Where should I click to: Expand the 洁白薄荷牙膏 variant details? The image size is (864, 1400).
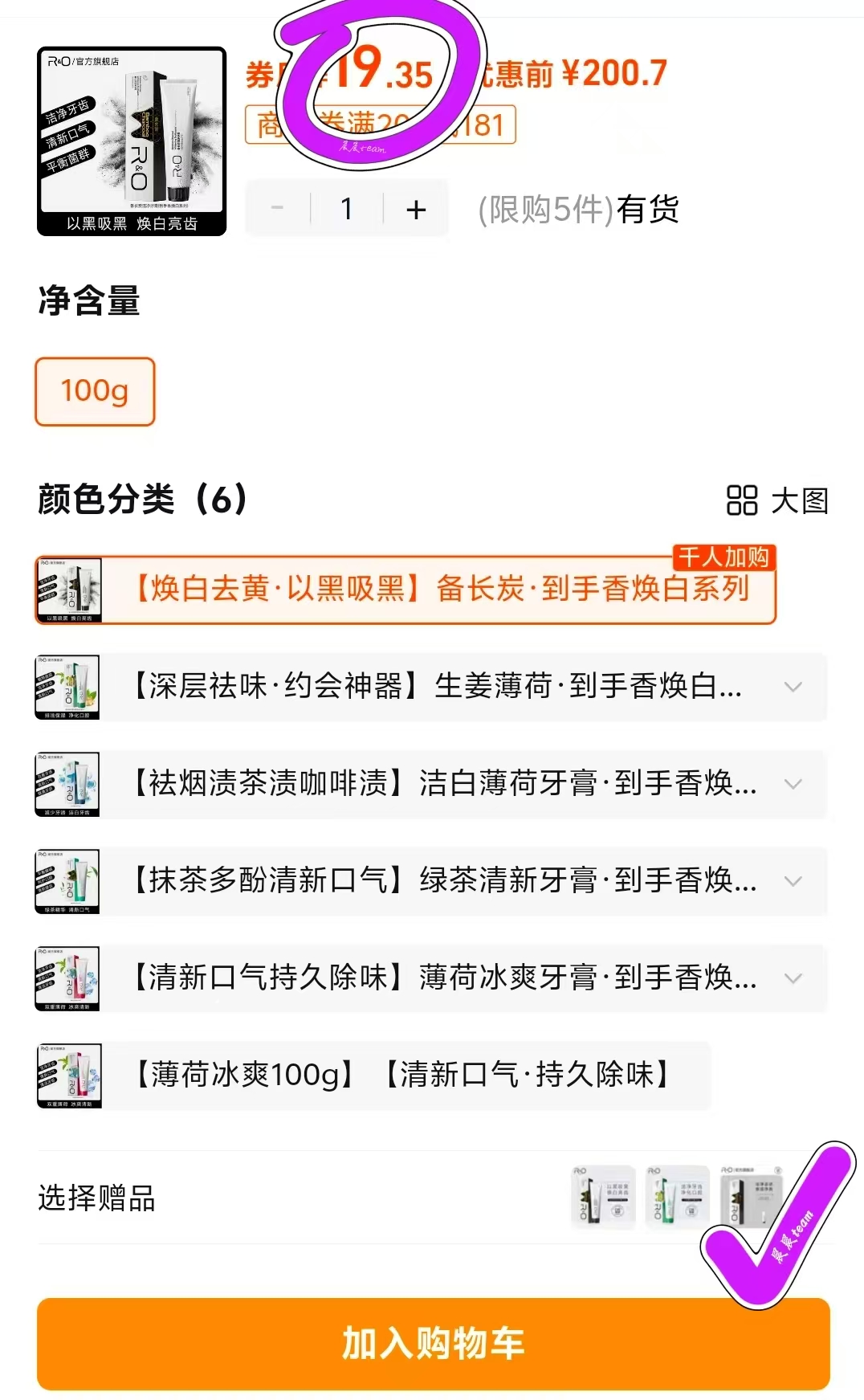[x=794, y=786]
